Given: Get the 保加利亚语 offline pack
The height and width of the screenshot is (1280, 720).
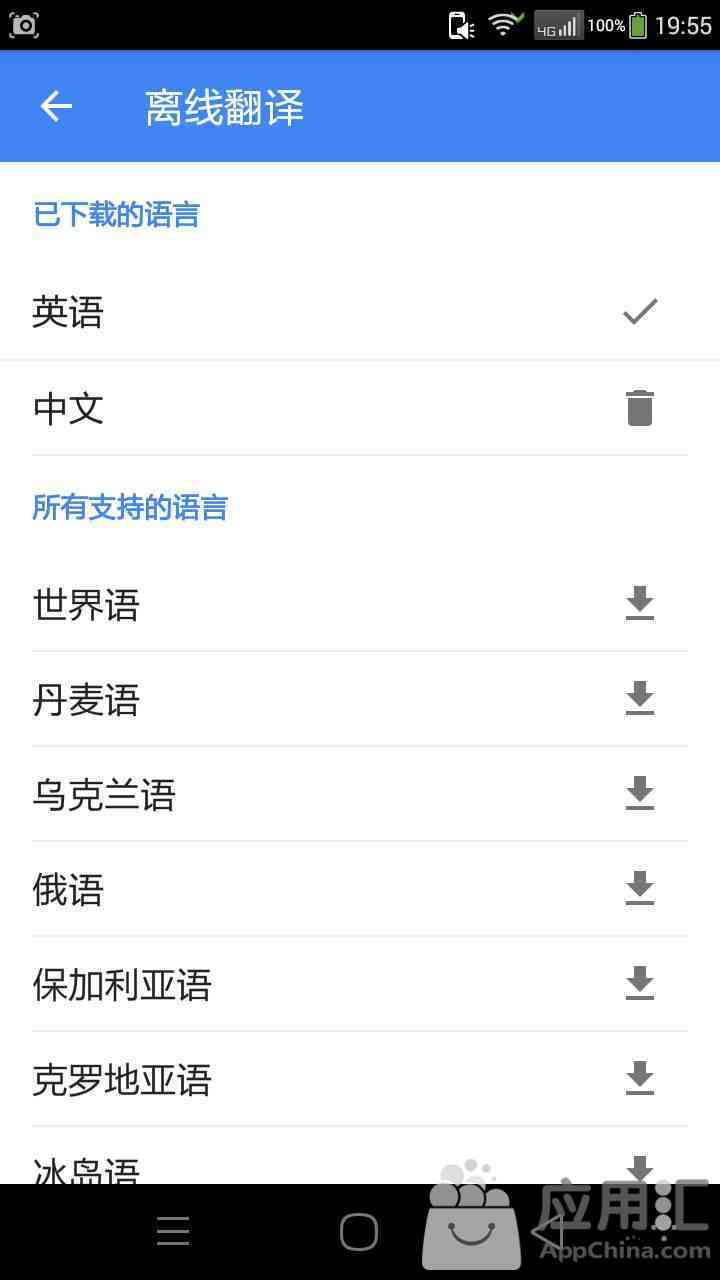Looking at the screenshot, I should 639,983.
